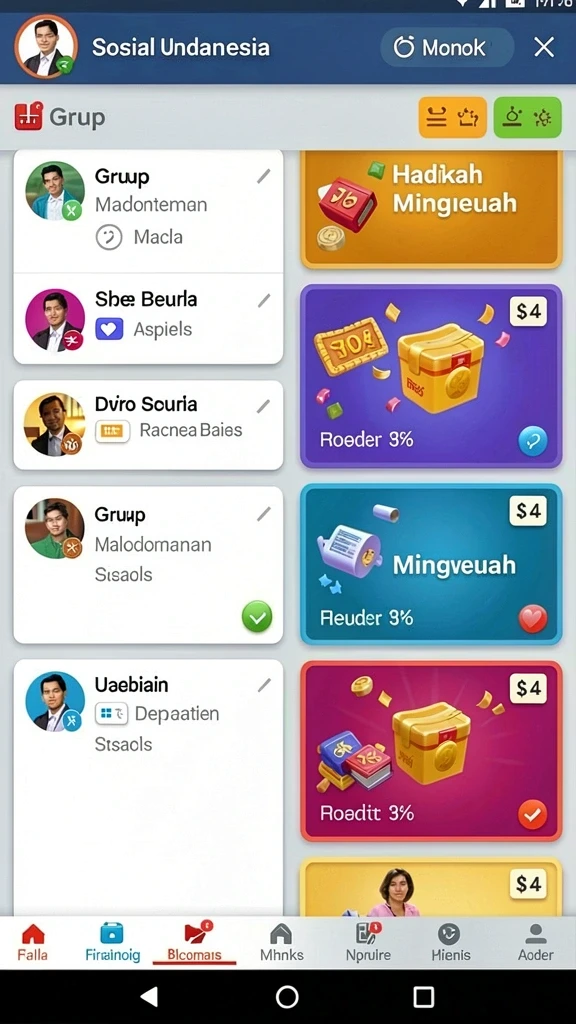Go to the Mhnks tab
Viewport: 576px width, 1024px height.
pos(281,942)
